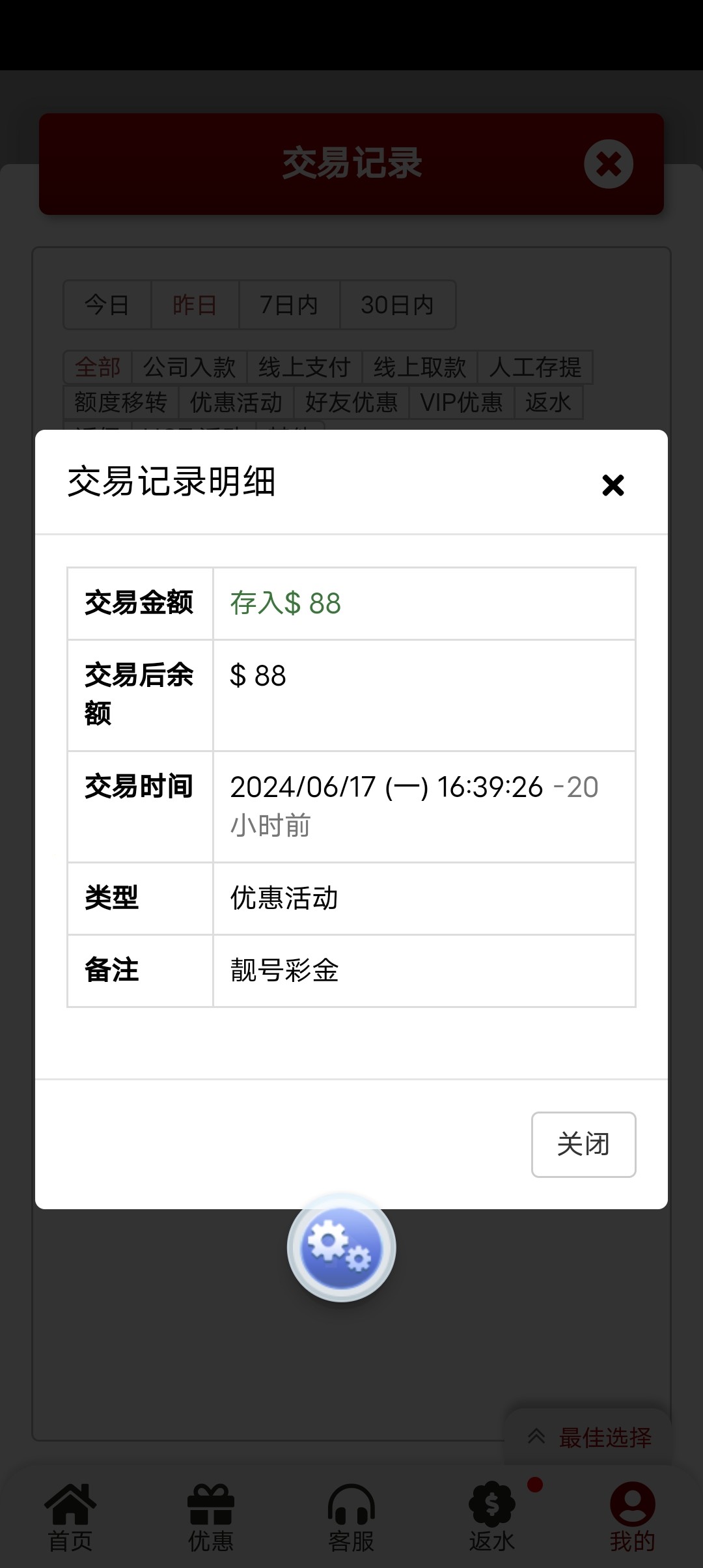
Task: Select the 优惠活动 type in the details row
Action: [284, 898]
